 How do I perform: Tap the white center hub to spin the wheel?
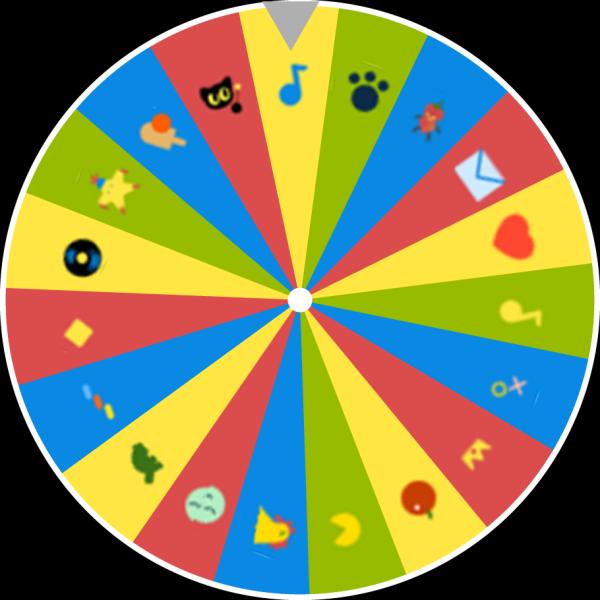299,300
